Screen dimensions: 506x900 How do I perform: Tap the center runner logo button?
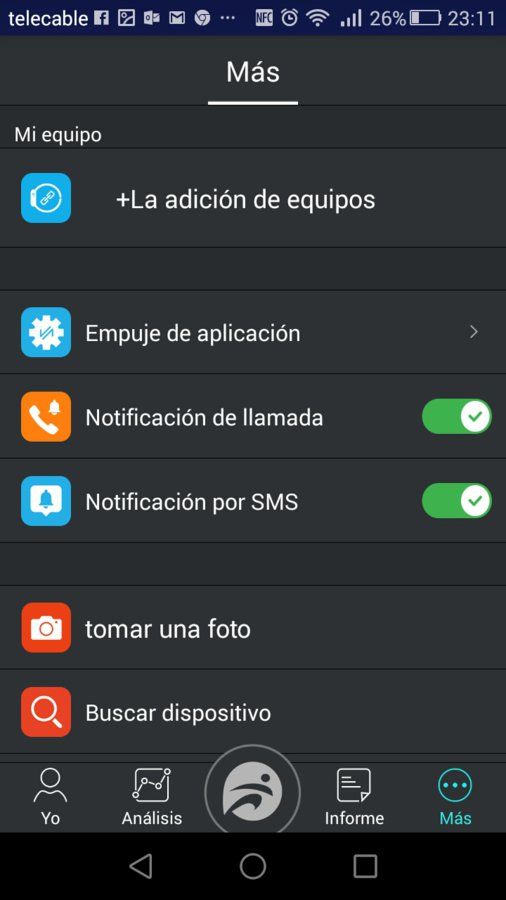pos(252,792)
